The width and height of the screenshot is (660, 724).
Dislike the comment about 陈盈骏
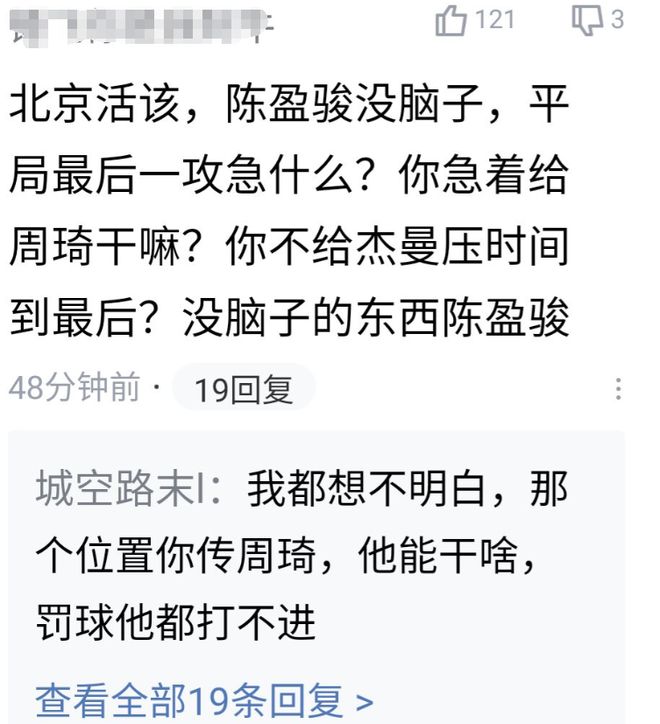[587, 19]
